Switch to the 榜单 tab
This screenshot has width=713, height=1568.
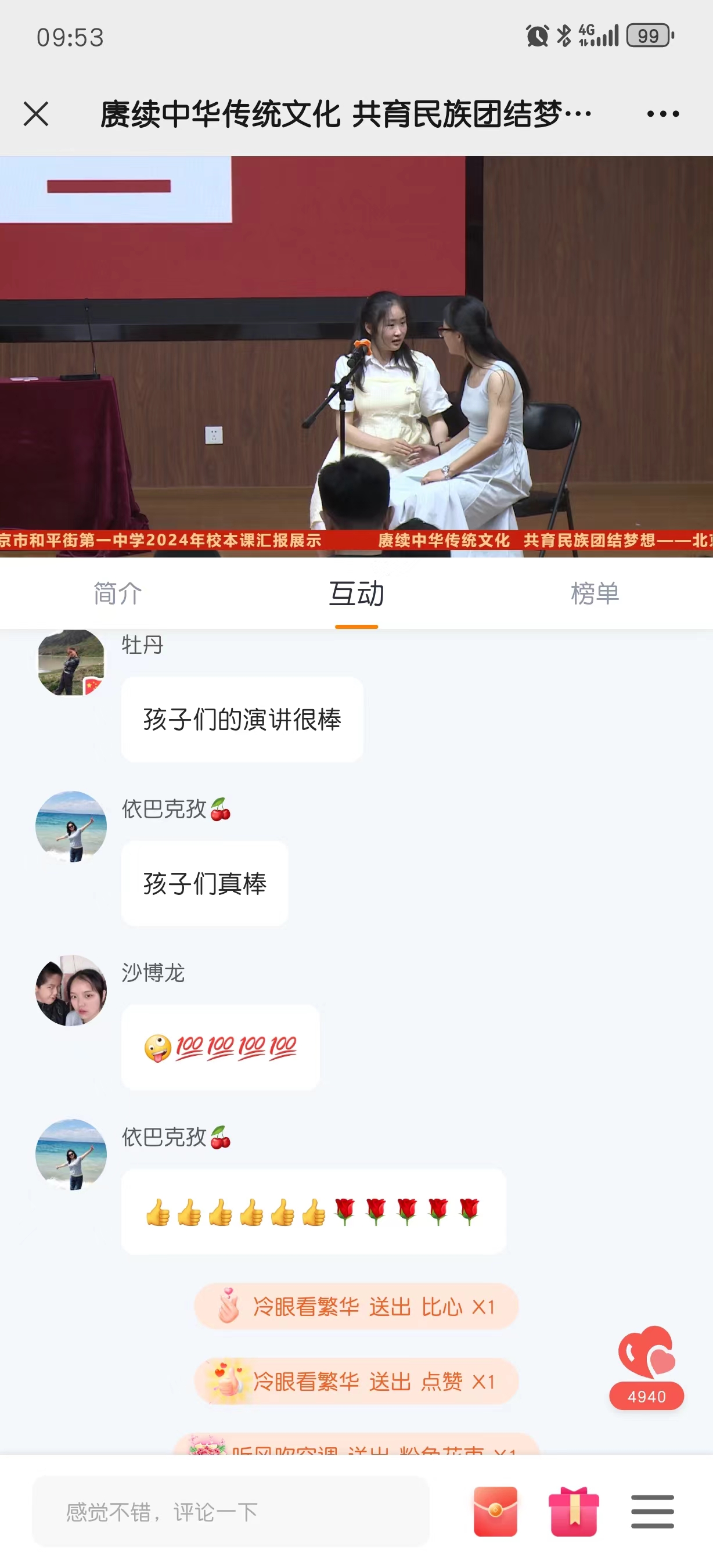click(595, 594)
